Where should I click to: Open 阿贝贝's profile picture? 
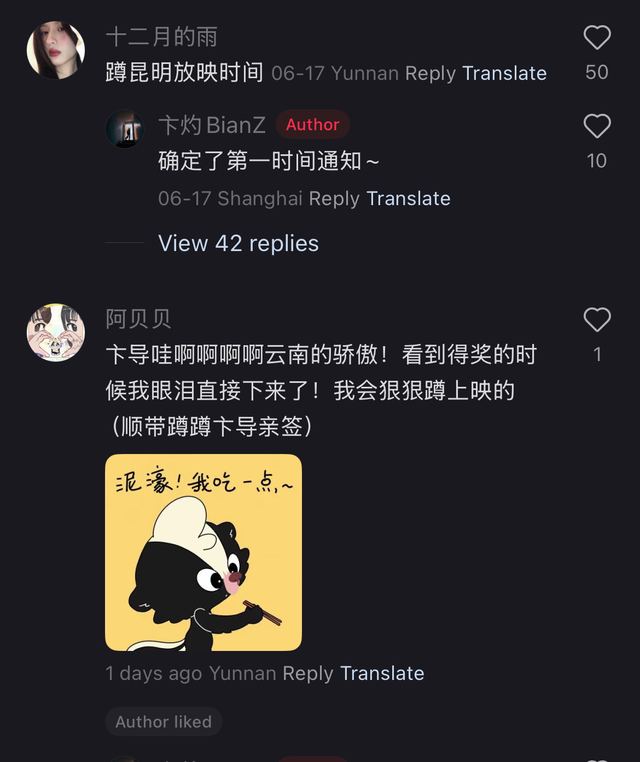55,332
